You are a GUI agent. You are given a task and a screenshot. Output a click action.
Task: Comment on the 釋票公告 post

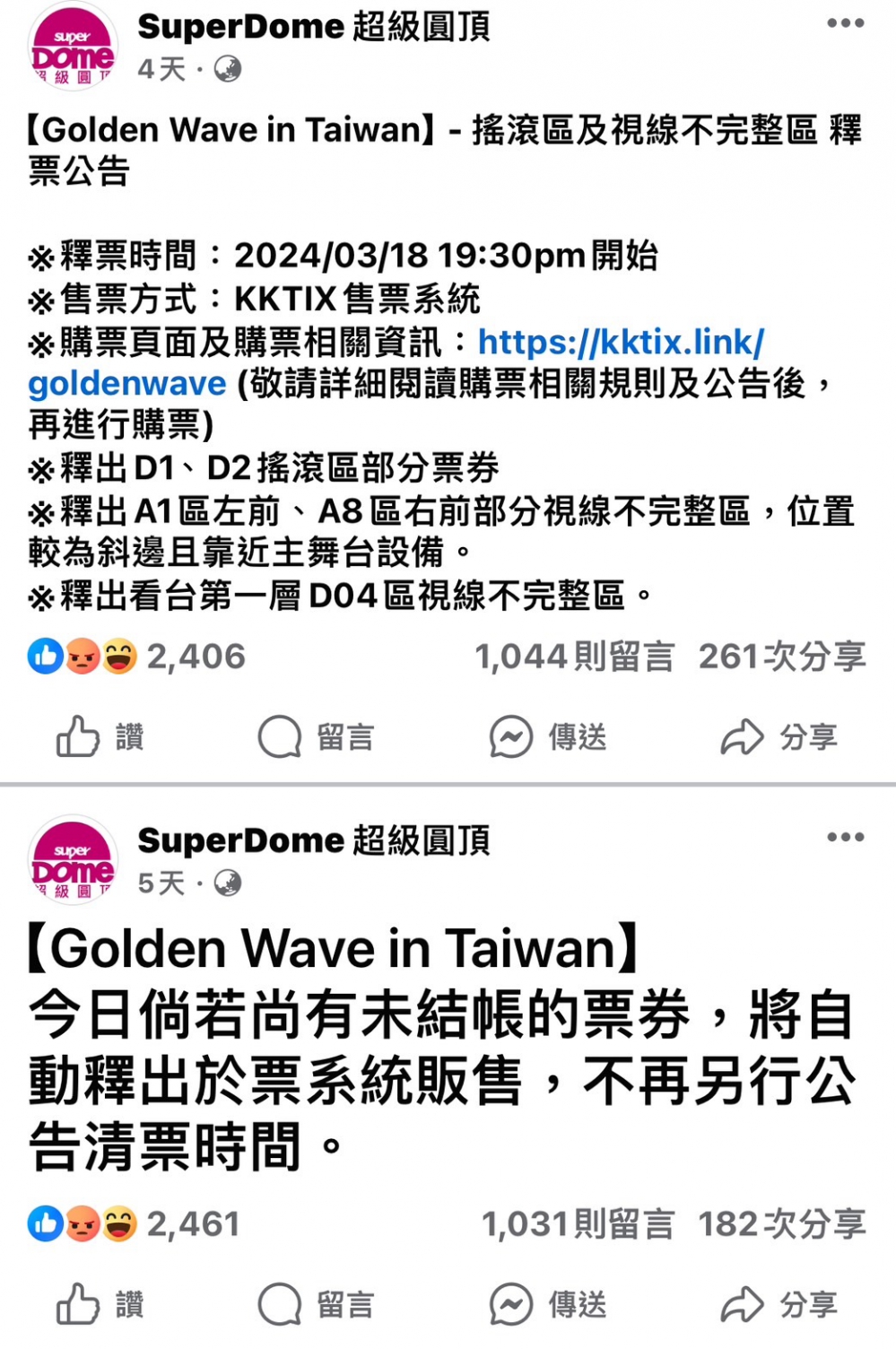click(316, 737)
